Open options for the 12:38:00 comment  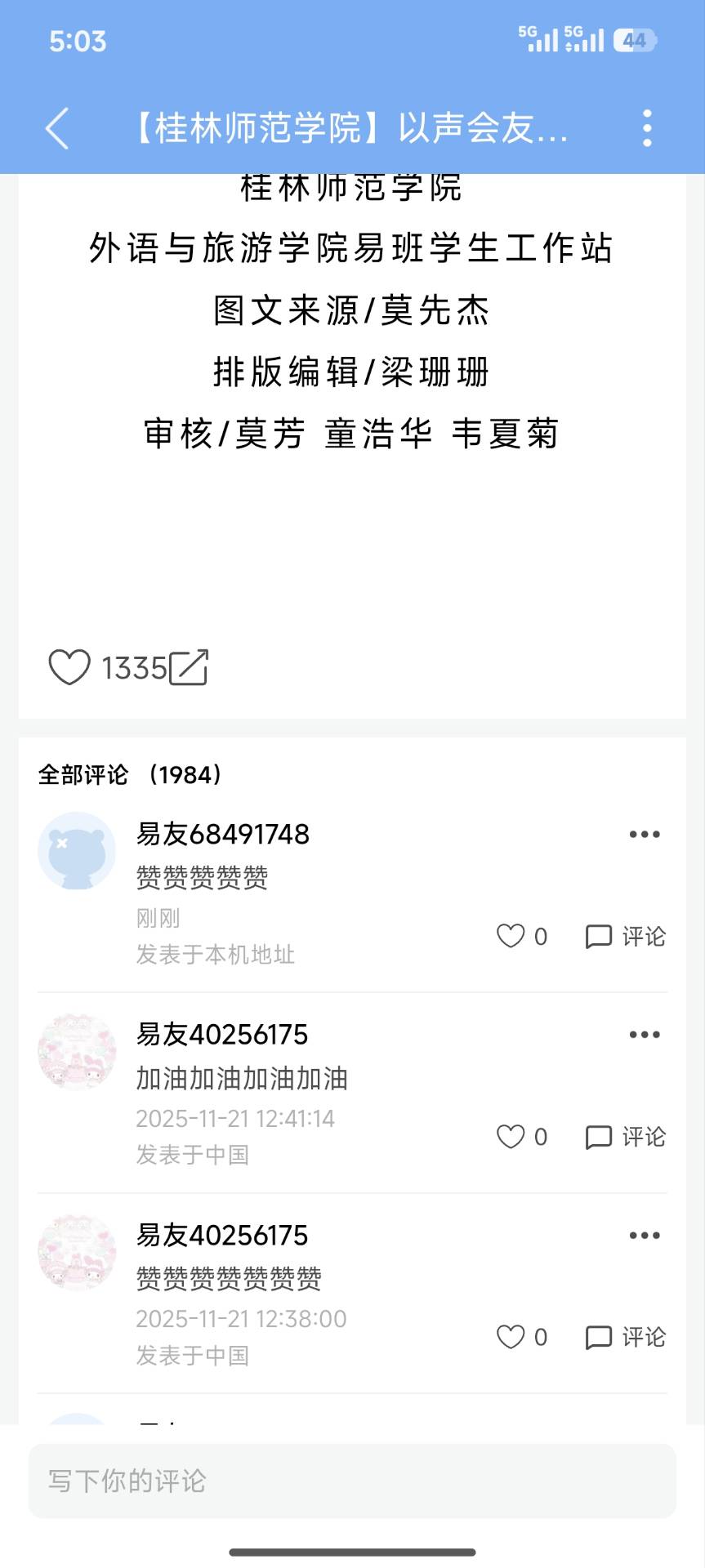coord(645,1236)
